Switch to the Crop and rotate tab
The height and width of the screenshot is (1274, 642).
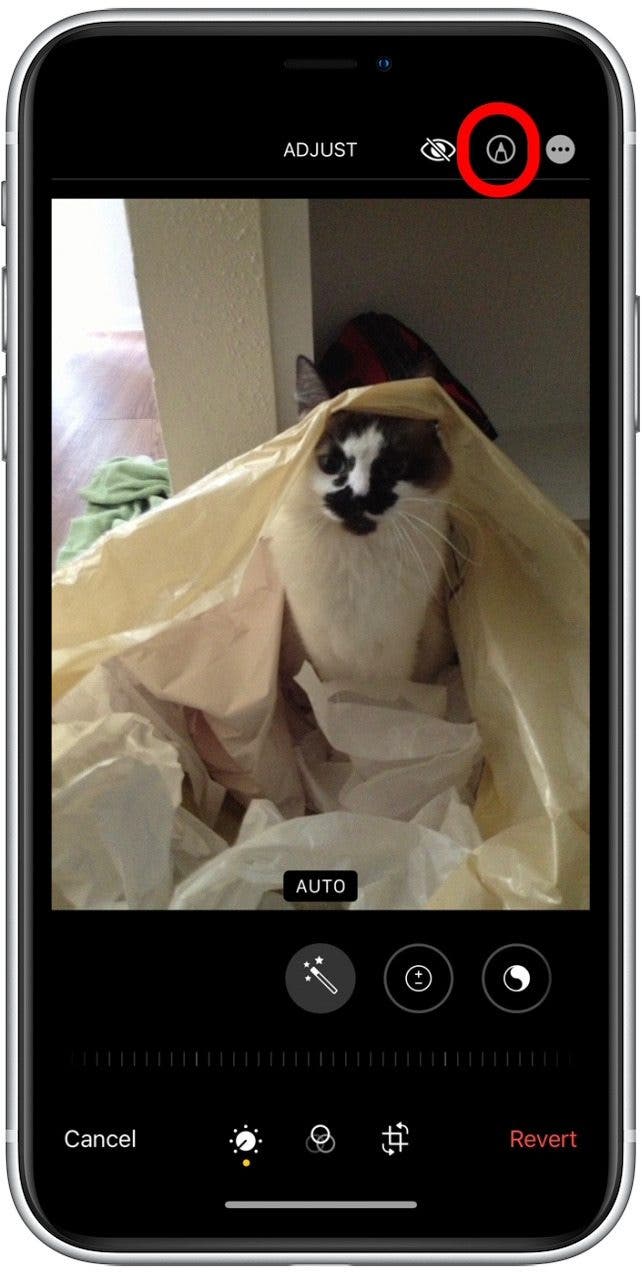click(x=395, y=1139)
